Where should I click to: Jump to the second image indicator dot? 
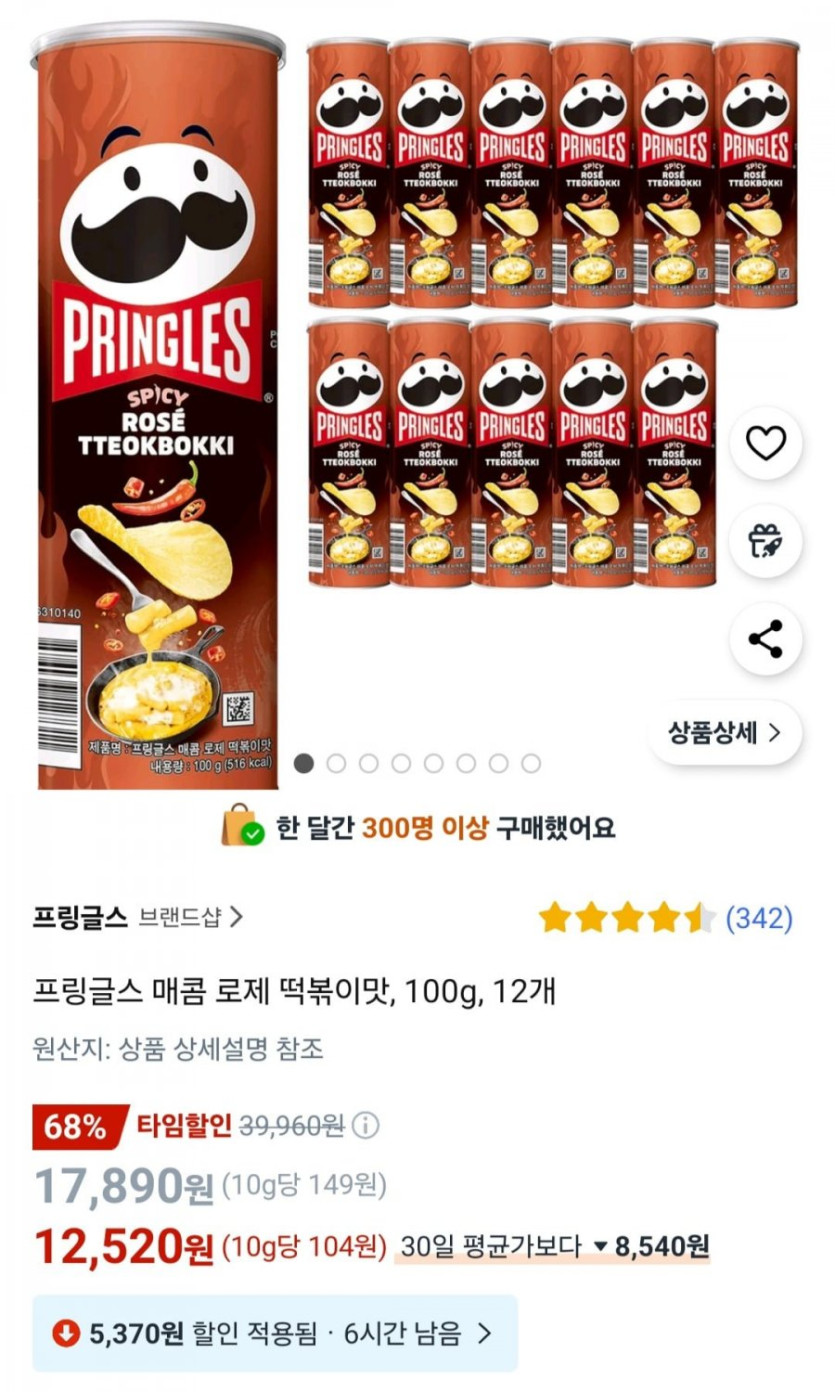337,764
